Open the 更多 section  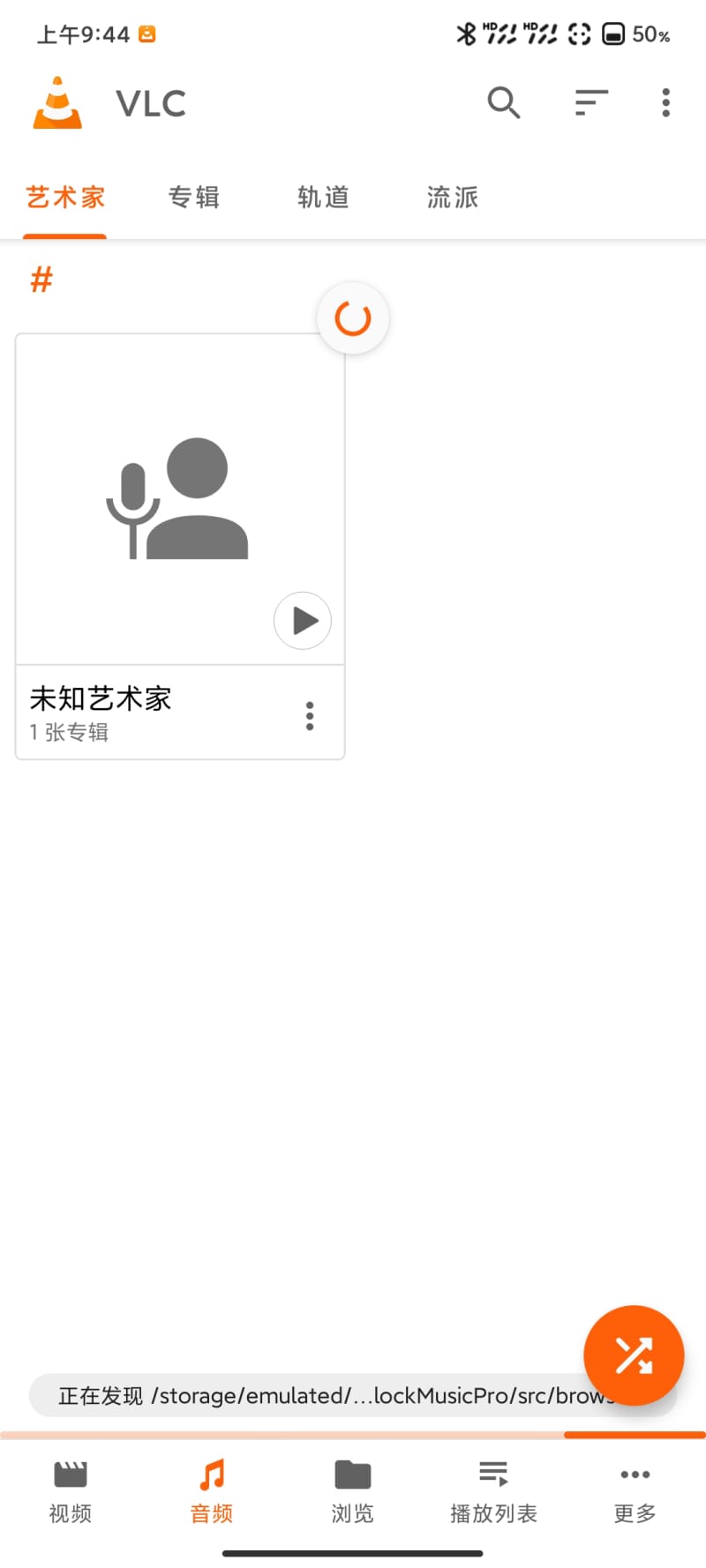pyautogui.click(x=635, y=1492)
